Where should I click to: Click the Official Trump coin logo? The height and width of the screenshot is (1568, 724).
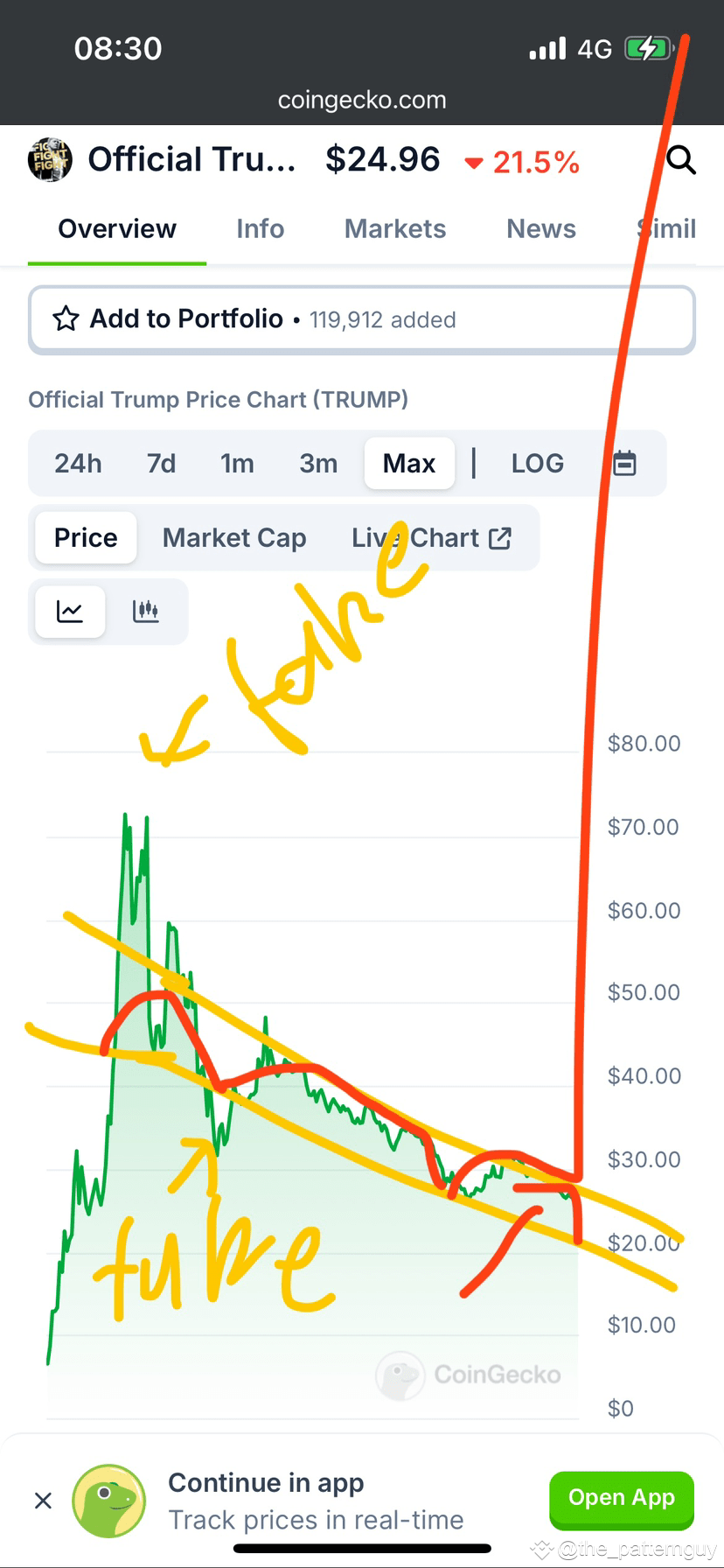pyautogui.click(x=50, y=159)
